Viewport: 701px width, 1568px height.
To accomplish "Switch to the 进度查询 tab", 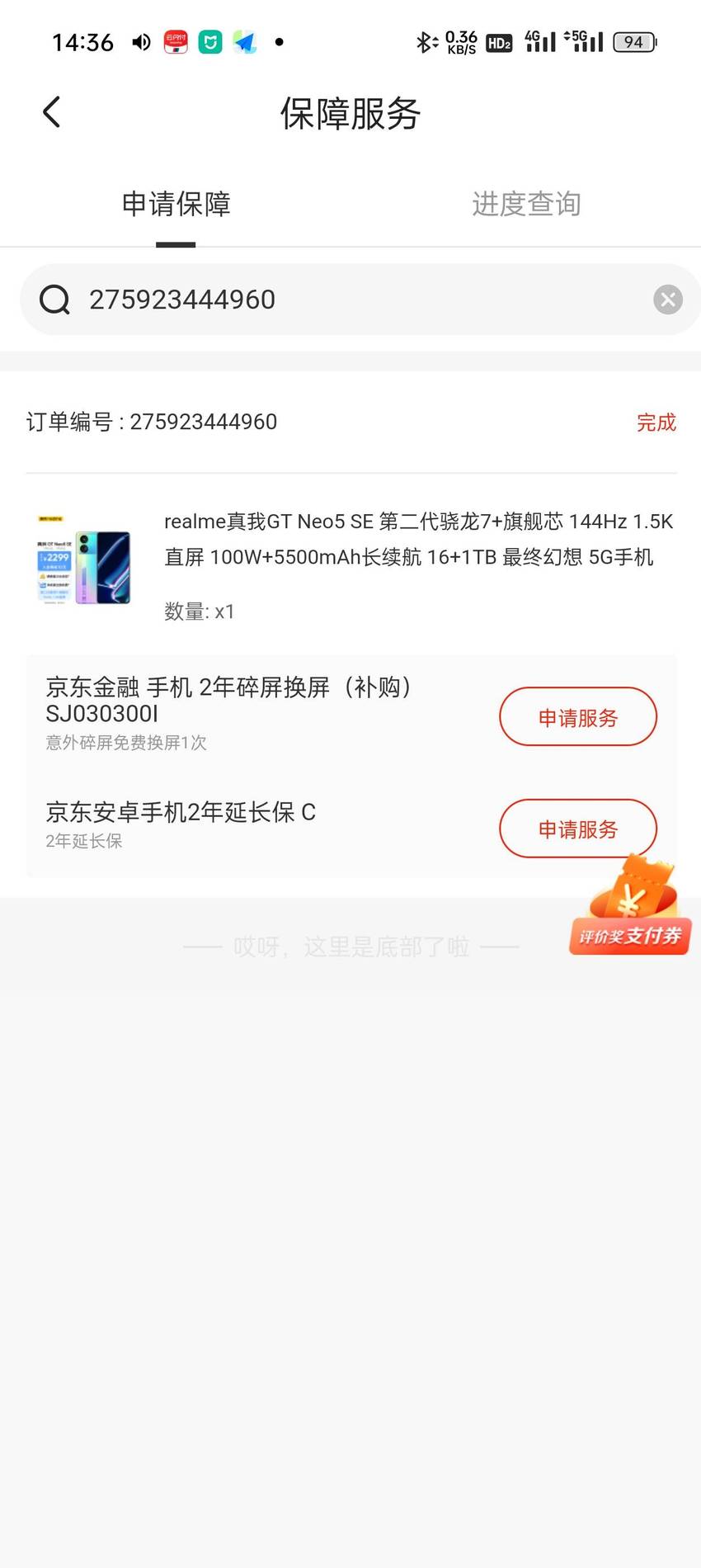I will click(x=526, y=204).
